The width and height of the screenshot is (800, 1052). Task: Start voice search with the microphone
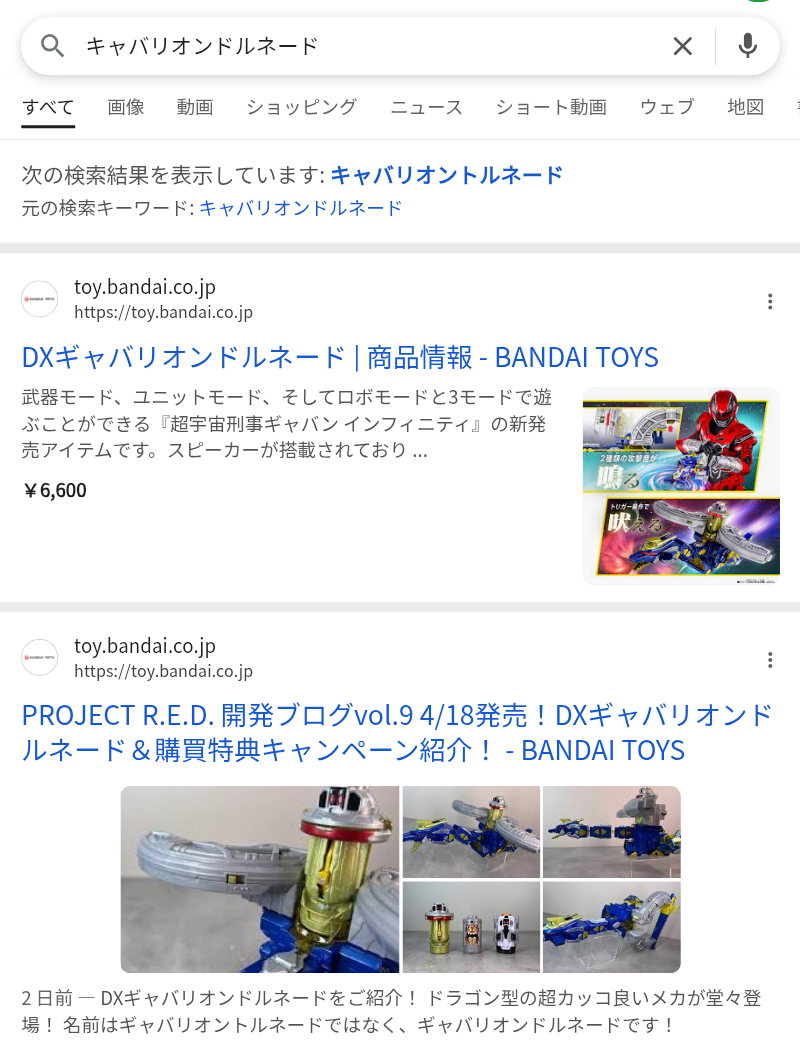pos(747,46)
